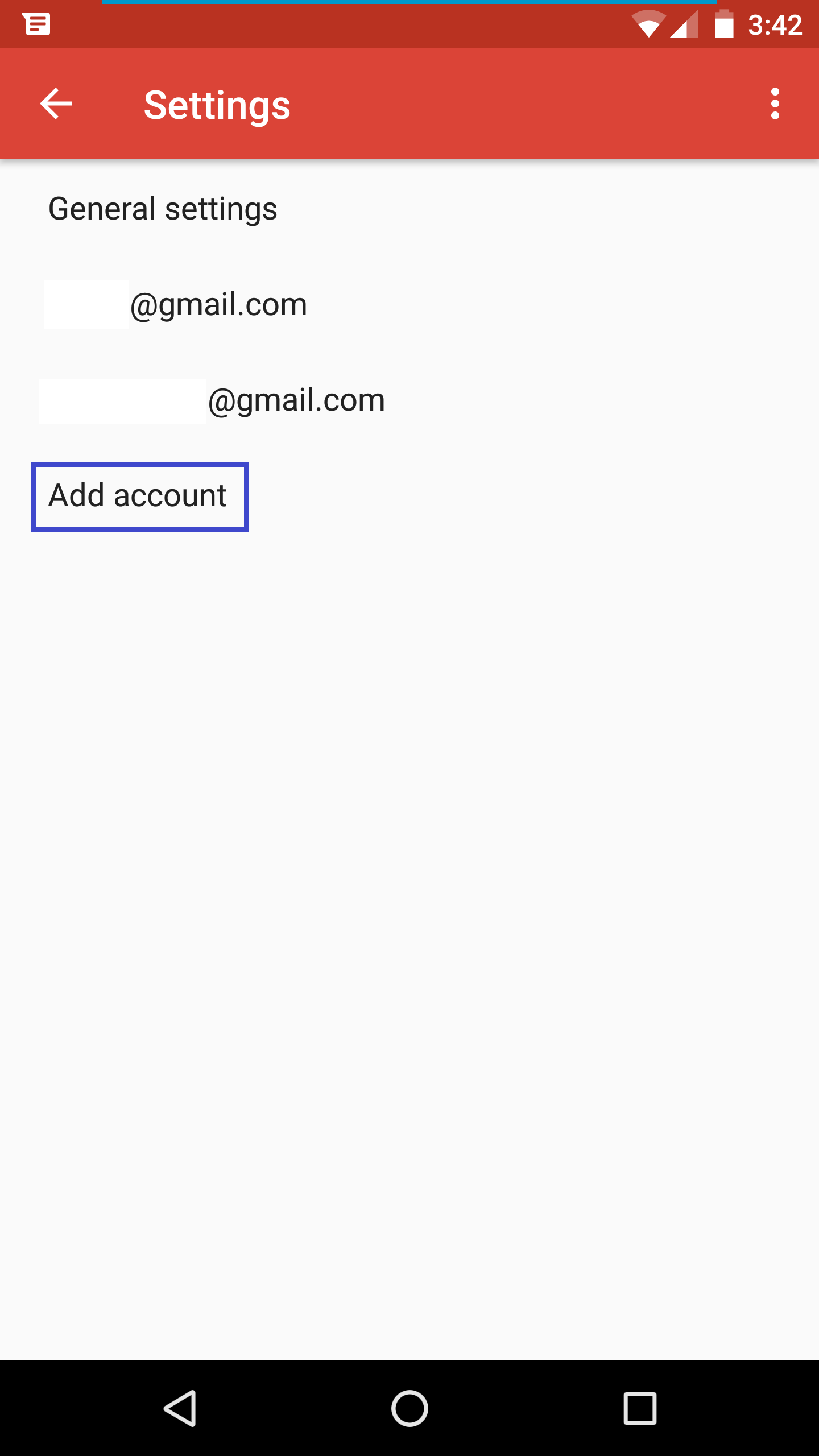Open recent apps from the navigation bar
The height and width of the screenshot is (1456, 819).
640,1408
